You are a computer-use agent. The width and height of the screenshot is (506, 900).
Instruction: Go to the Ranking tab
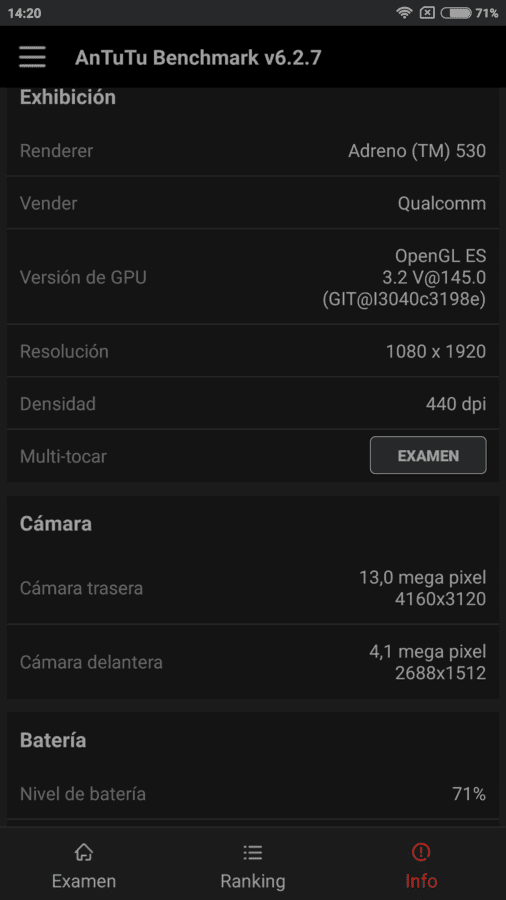(x=252, y=866)
